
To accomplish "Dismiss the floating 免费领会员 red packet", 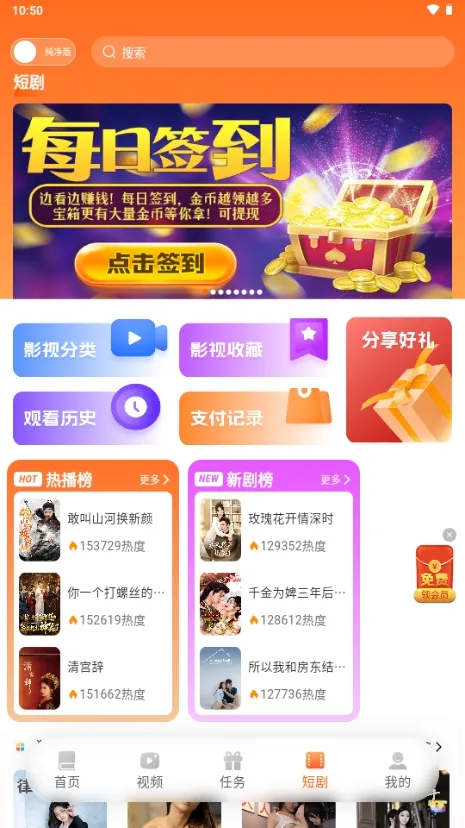I will pyautogui.click(x=449, y=535).
